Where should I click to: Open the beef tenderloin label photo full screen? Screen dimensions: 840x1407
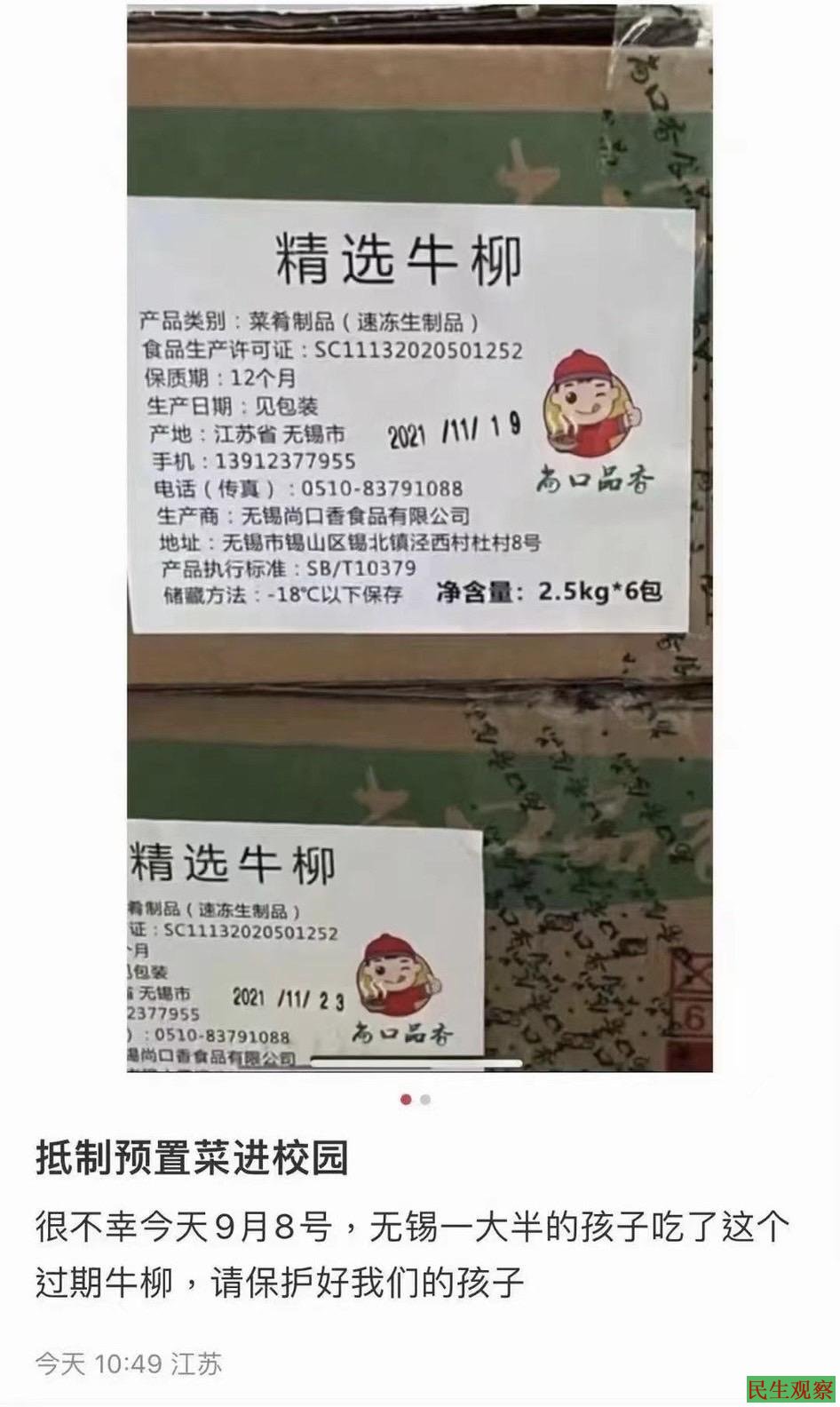coord(419,538)
